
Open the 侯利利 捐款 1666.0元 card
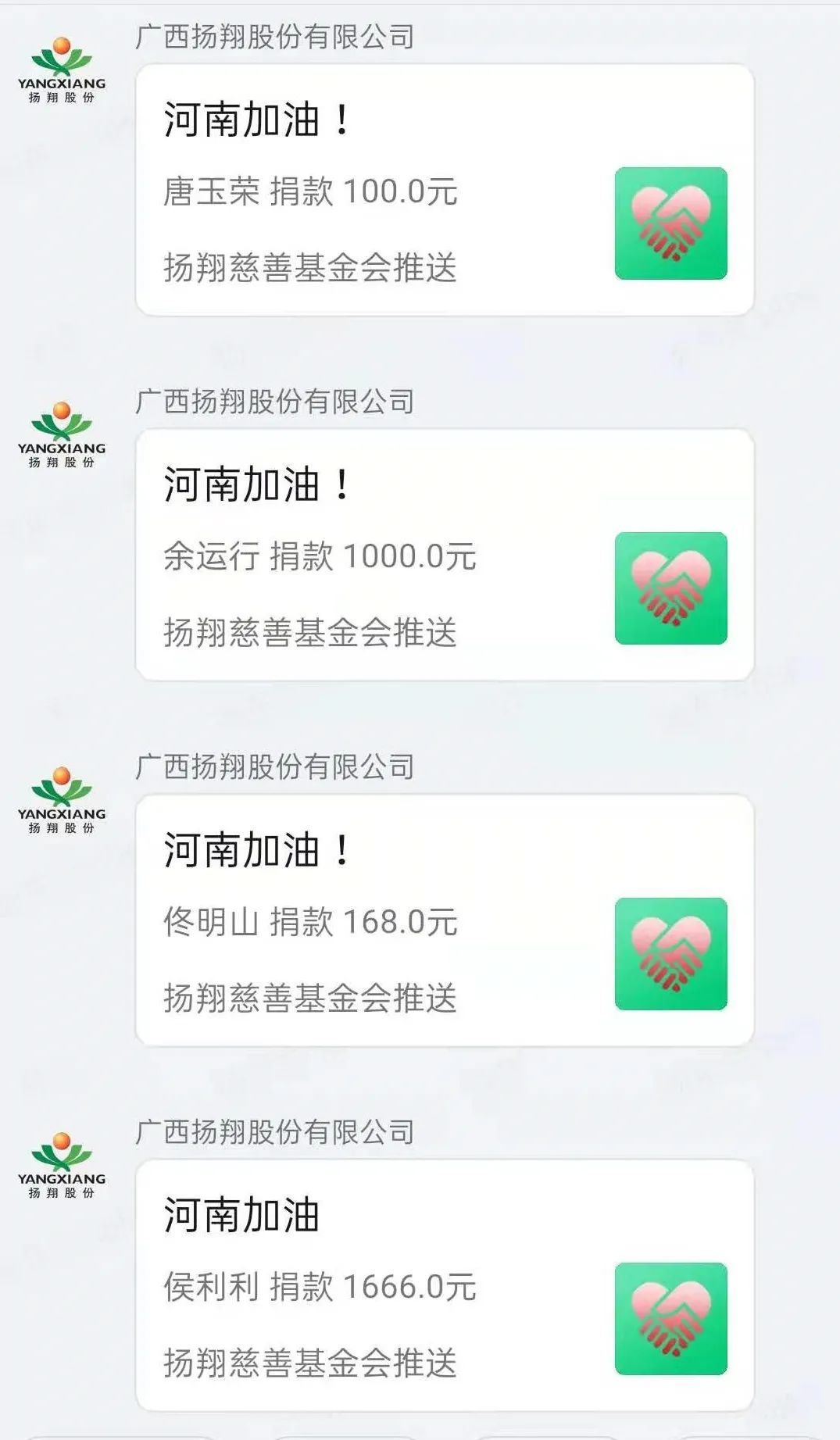click(x=445, y=1285)
